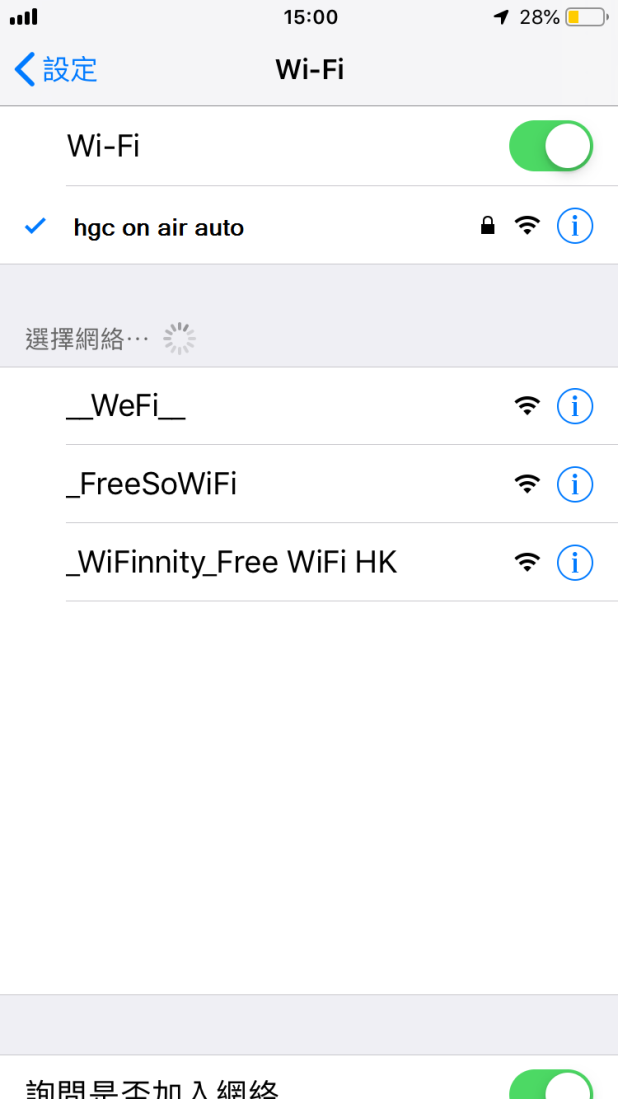
Task: Open info for _WiFinnity_Free WiFi HK
Action: pos(575,563)
